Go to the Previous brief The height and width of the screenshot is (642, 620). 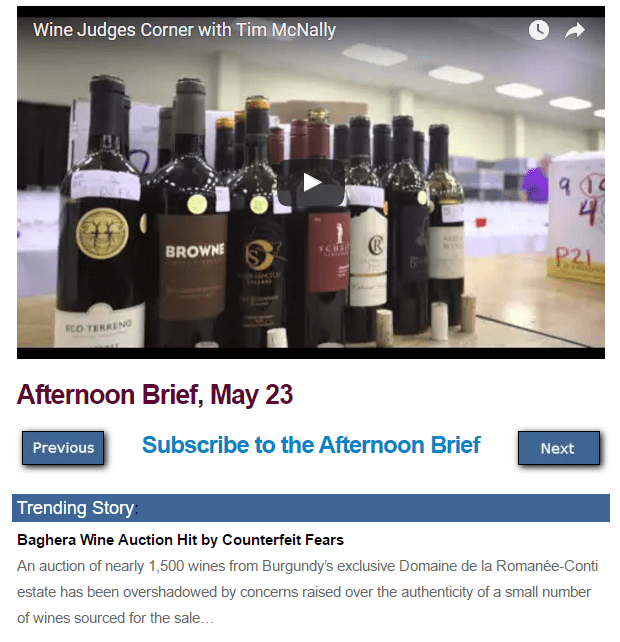64,448
